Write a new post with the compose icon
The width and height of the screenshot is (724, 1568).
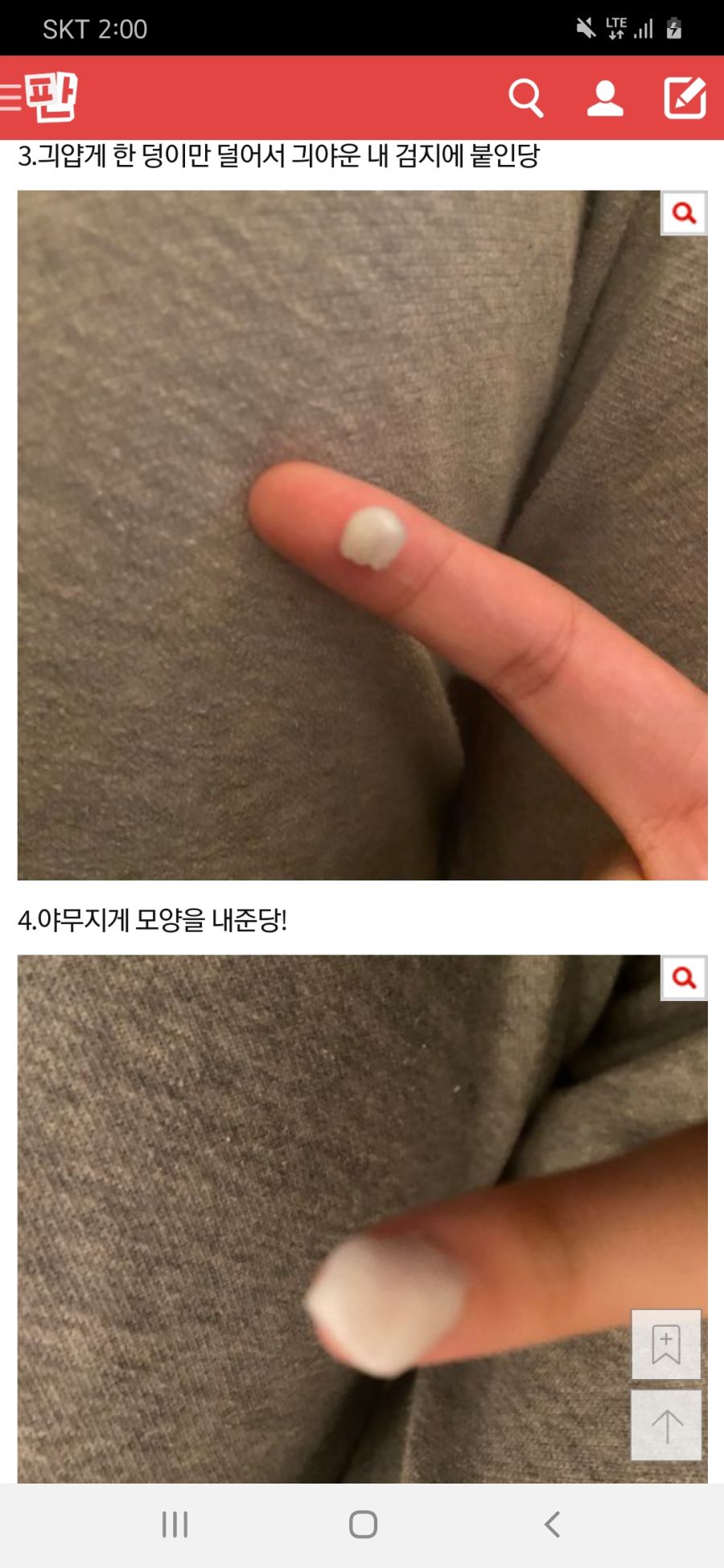tap(685, 98)
